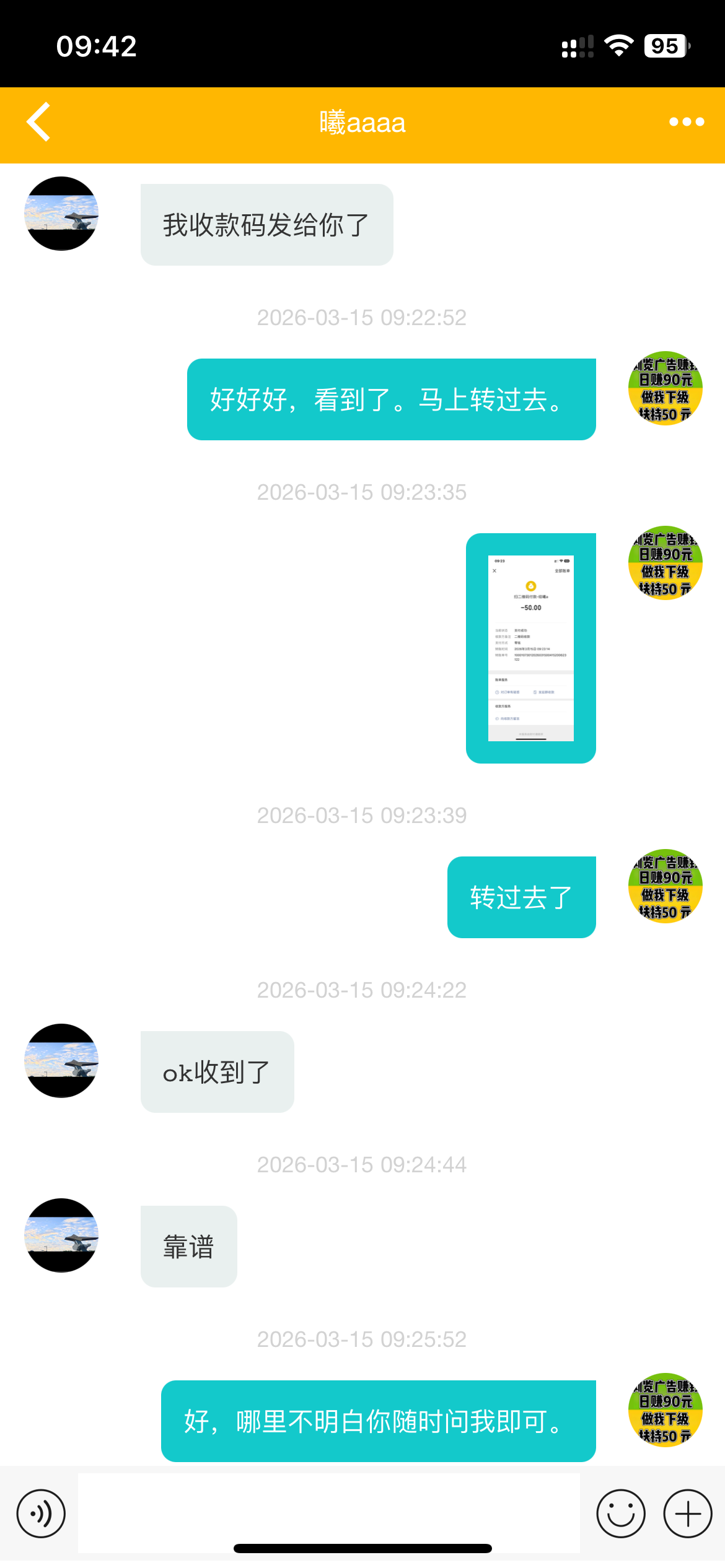View 曦aaaa's avatar beside 我收款码发给你了
The image size is (725, 1568).
(x=61, y=214)
